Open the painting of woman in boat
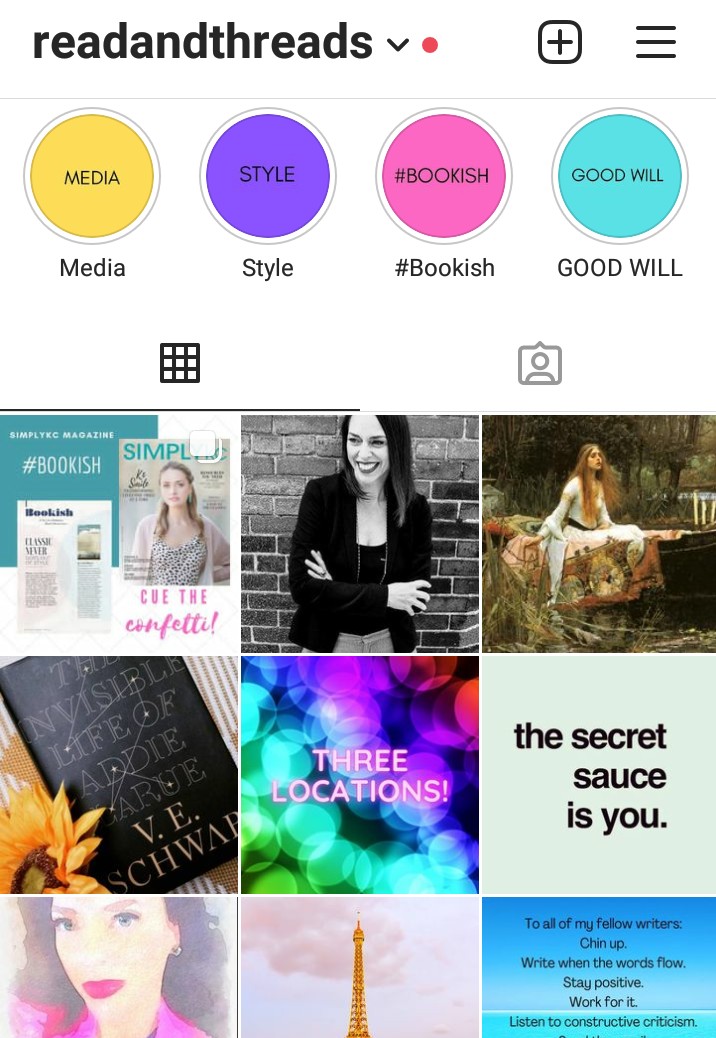 tap(599, 534)
